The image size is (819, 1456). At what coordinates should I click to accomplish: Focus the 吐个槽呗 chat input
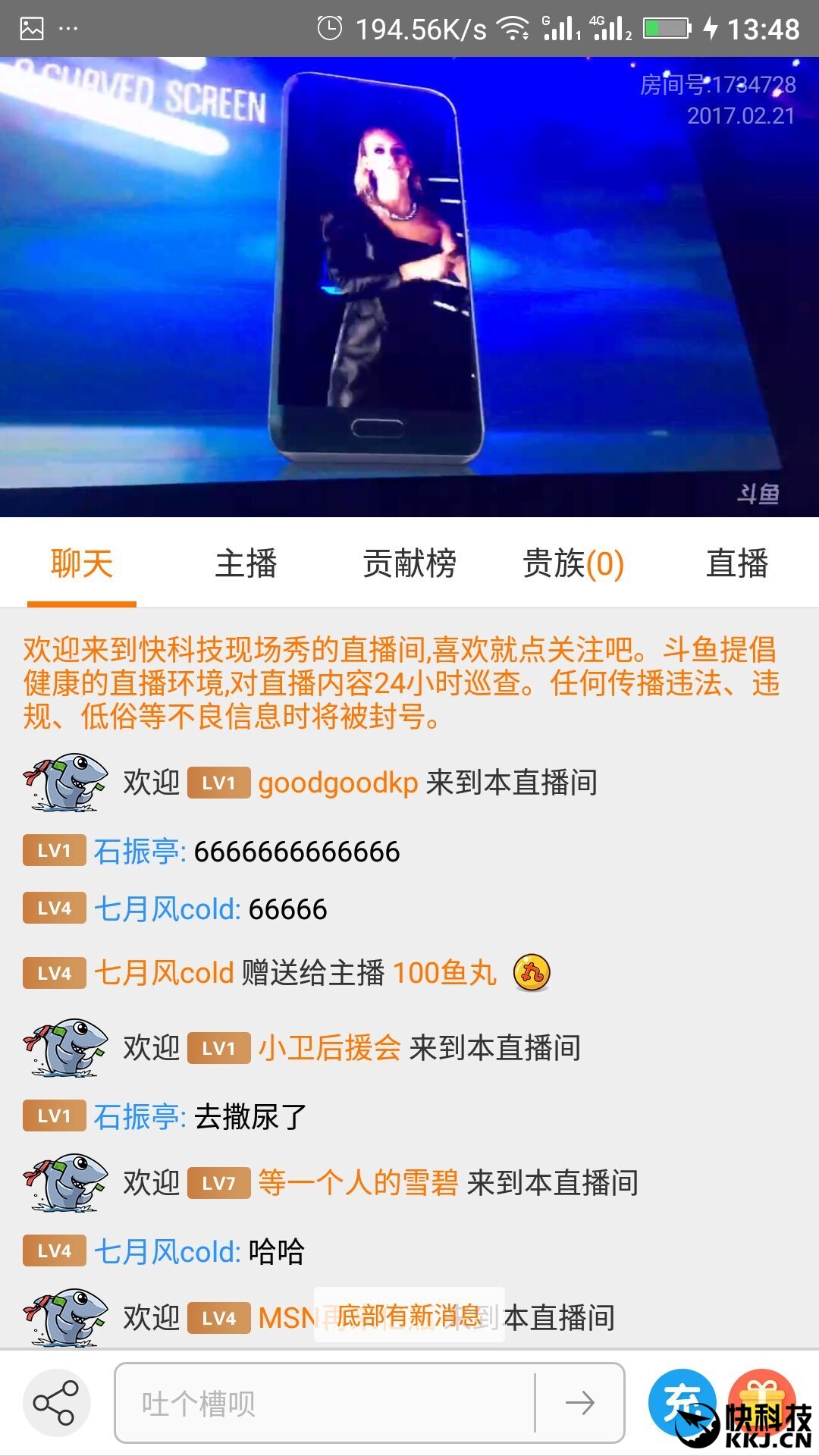[326, 1403]
